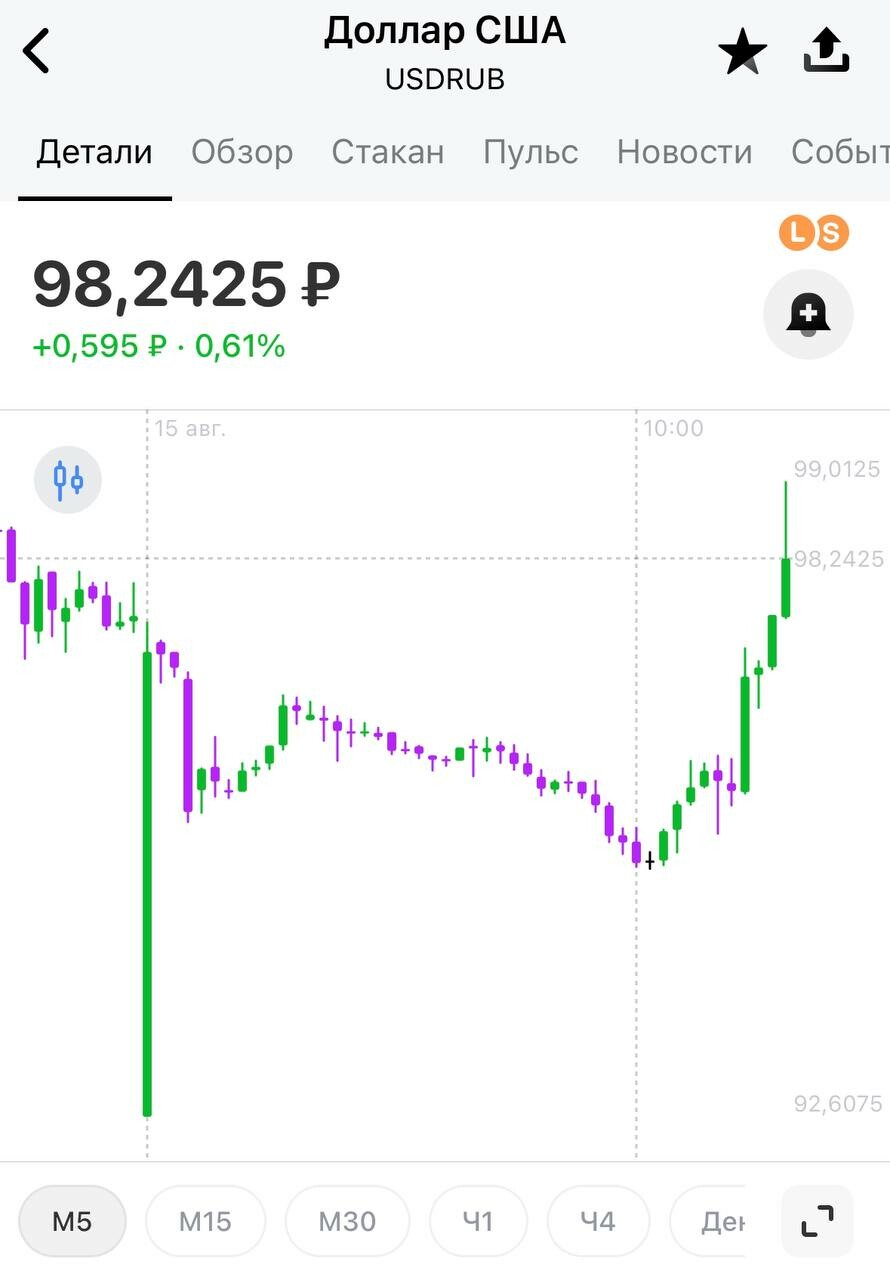This screenshot has height=1280, width=890.
Task: Choose the М30 timeframe
Action: point(347,1221)
